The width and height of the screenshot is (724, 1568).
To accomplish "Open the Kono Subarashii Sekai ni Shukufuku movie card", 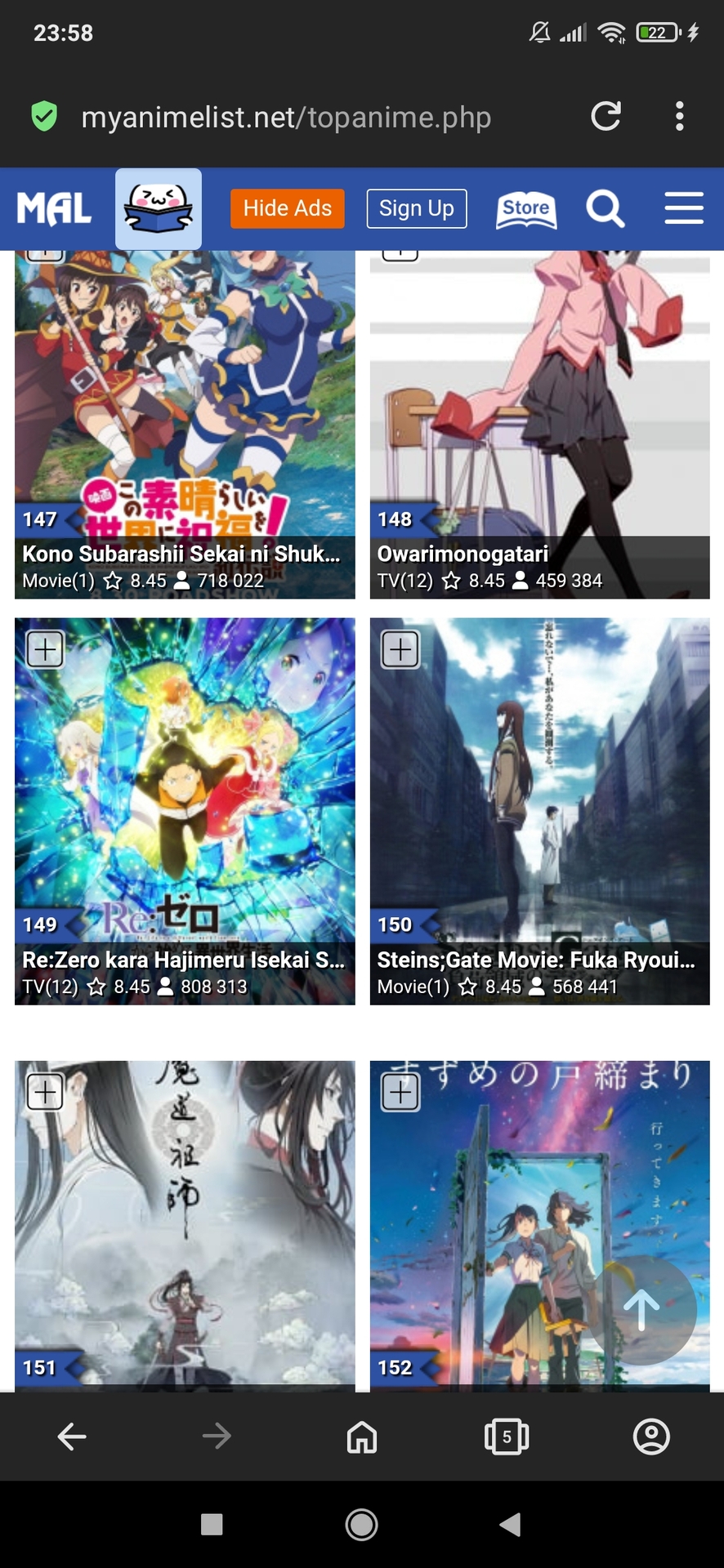I will pyautogui.click(x=185, y=425).
